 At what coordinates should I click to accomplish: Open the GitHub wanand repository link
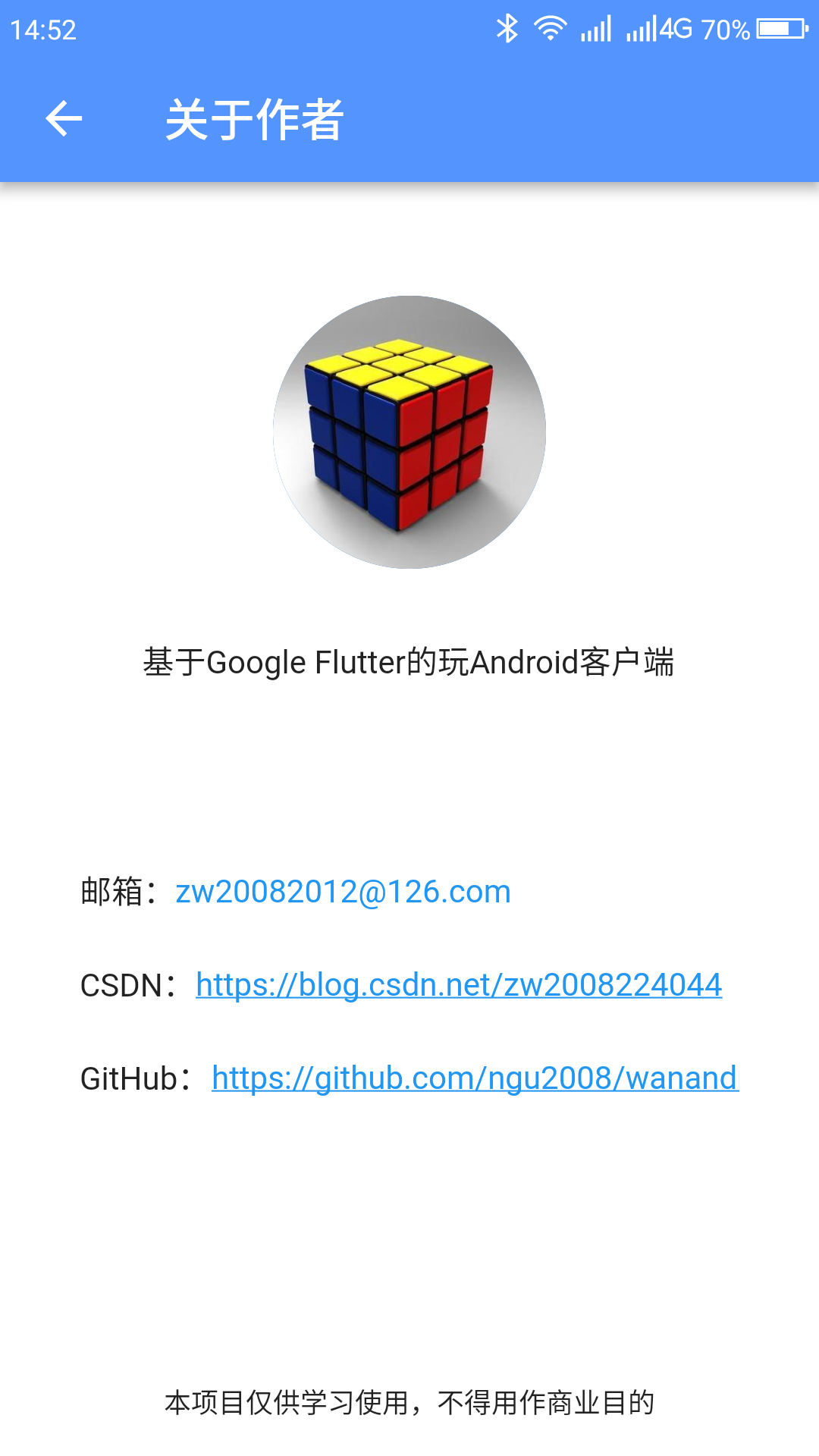coord(475,1078)
